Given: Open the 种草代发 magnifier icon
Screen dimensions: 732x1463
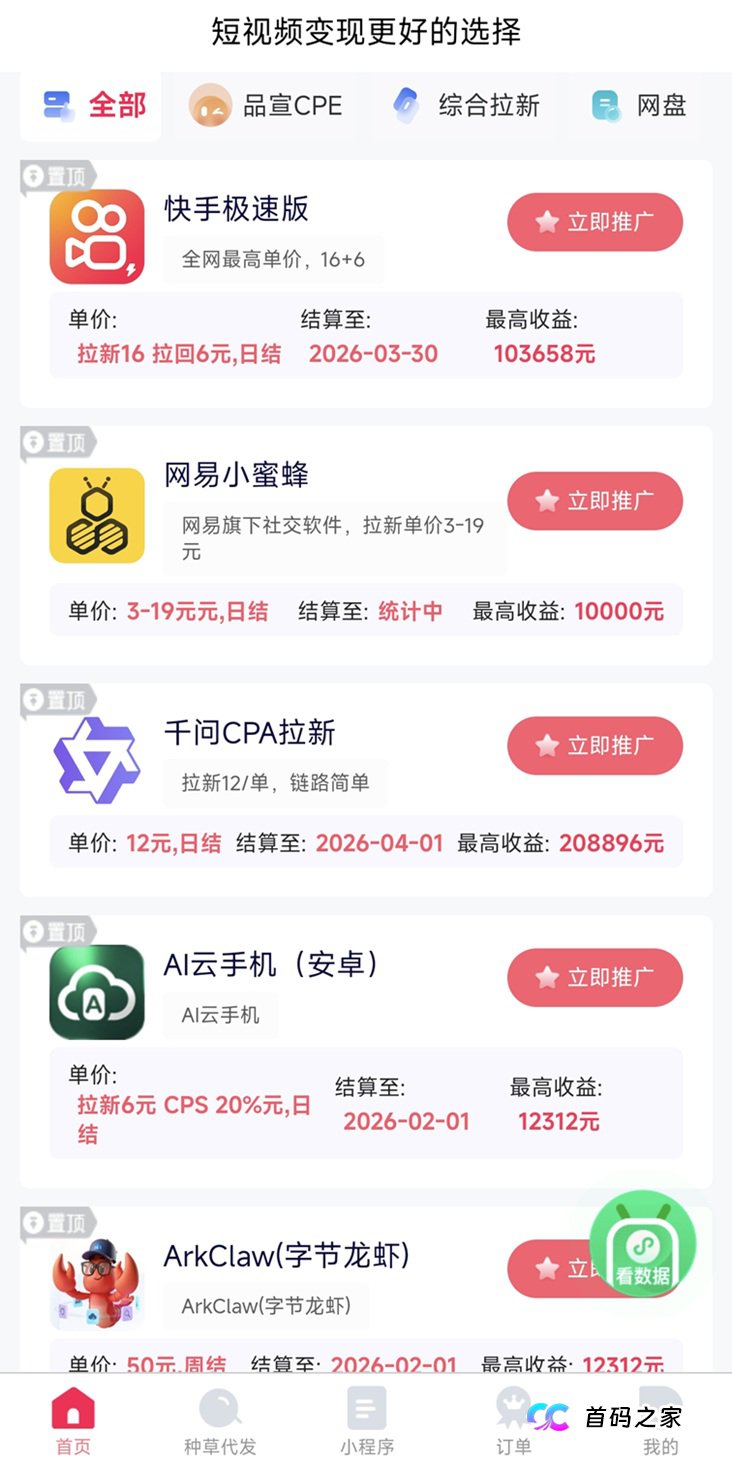Looking at the screenshot, I should pyautogui.click(x=219, y=1410).
